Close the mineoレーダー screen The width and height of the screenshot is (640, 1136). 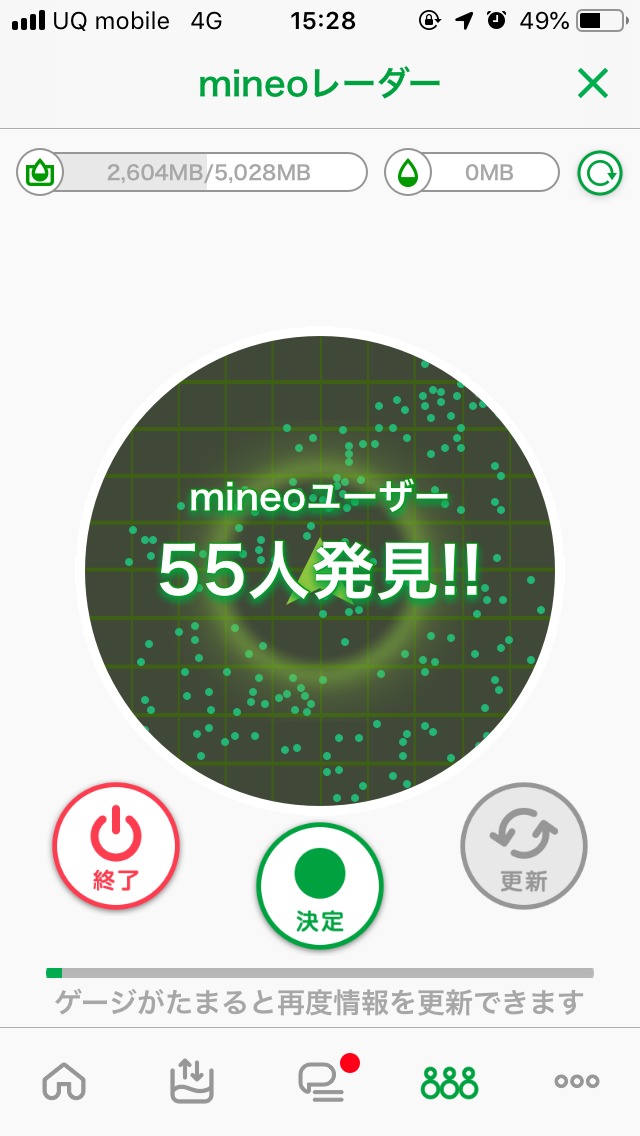coord(593,85)
